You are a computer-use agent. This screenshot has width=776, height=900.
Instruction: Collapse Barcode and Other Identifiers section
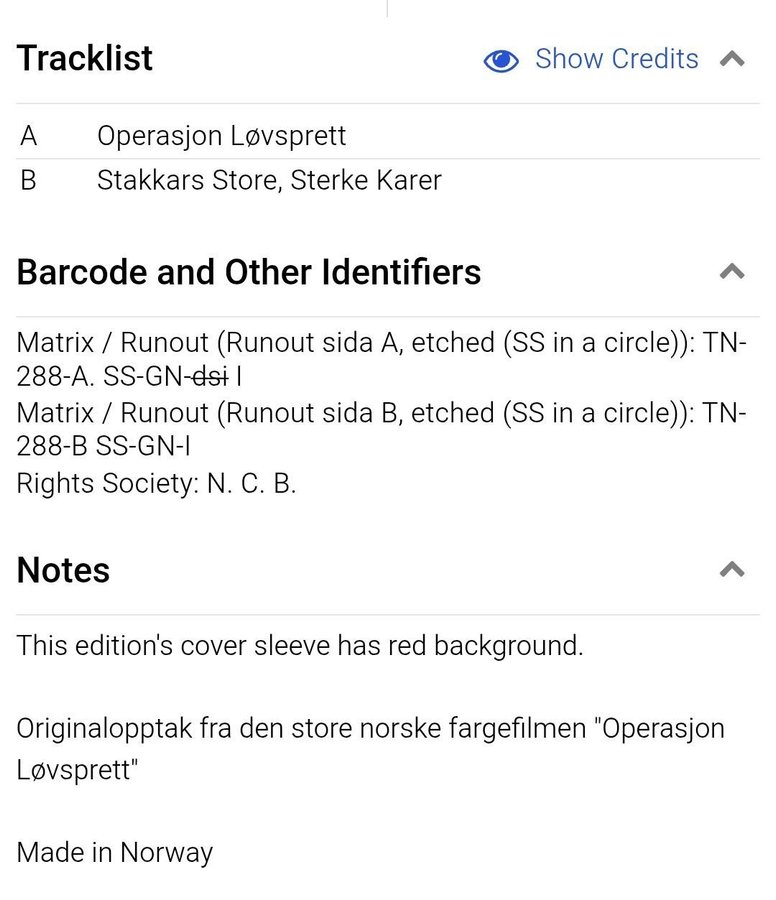point(732,271)
